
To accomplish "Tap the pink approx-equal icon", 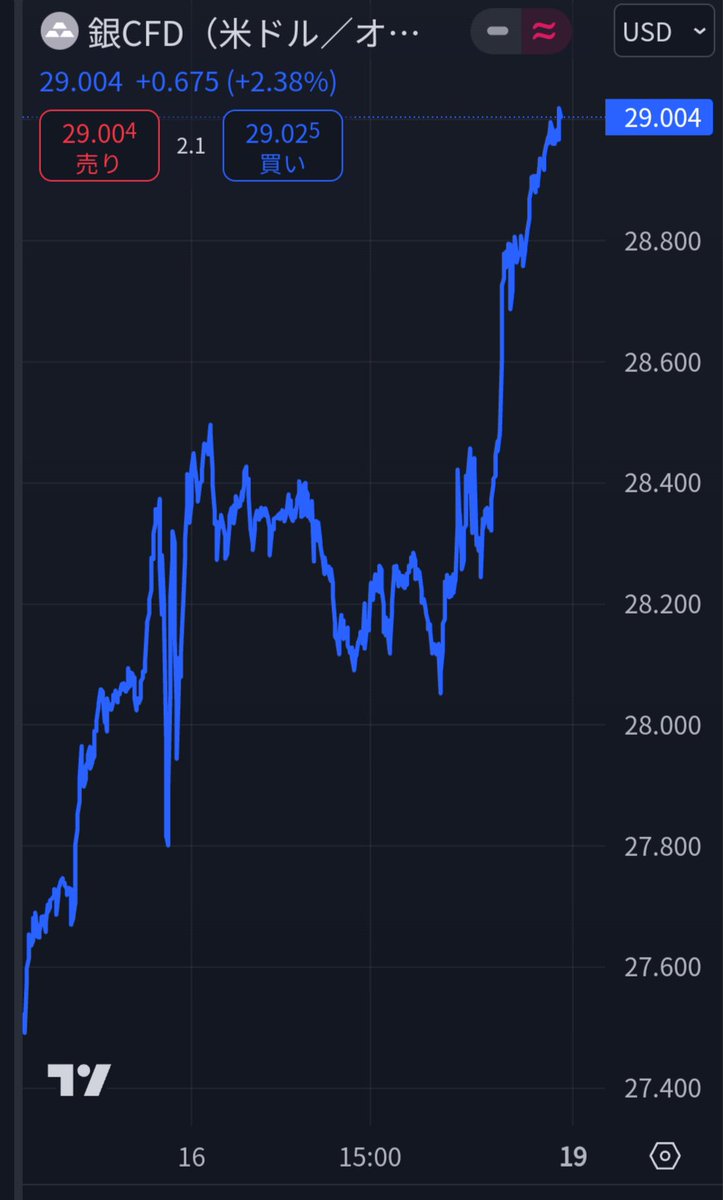I will click(x=544, y=32).
